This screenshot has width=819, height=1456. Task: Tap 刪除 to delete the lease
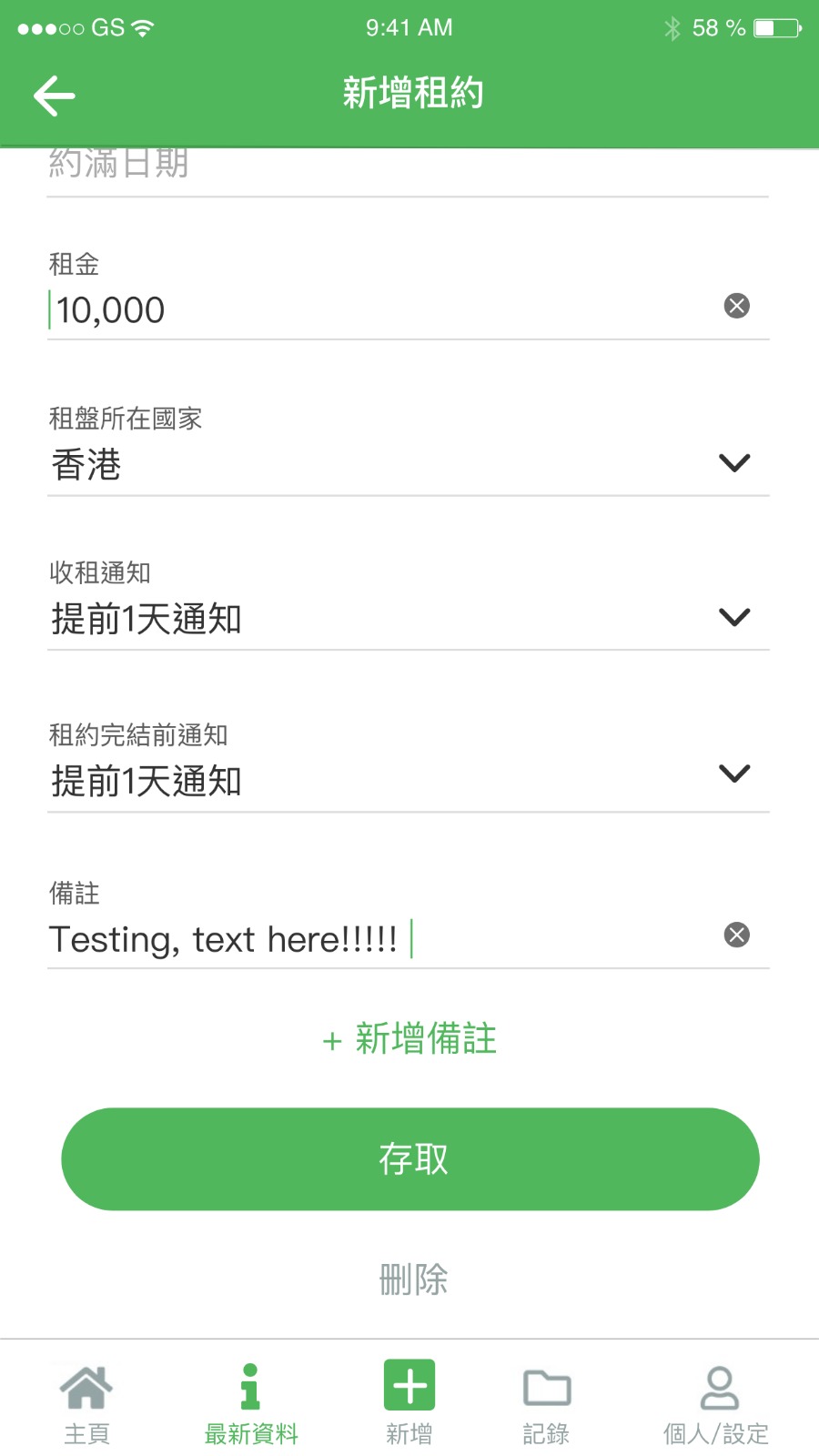coord(413,1279)
